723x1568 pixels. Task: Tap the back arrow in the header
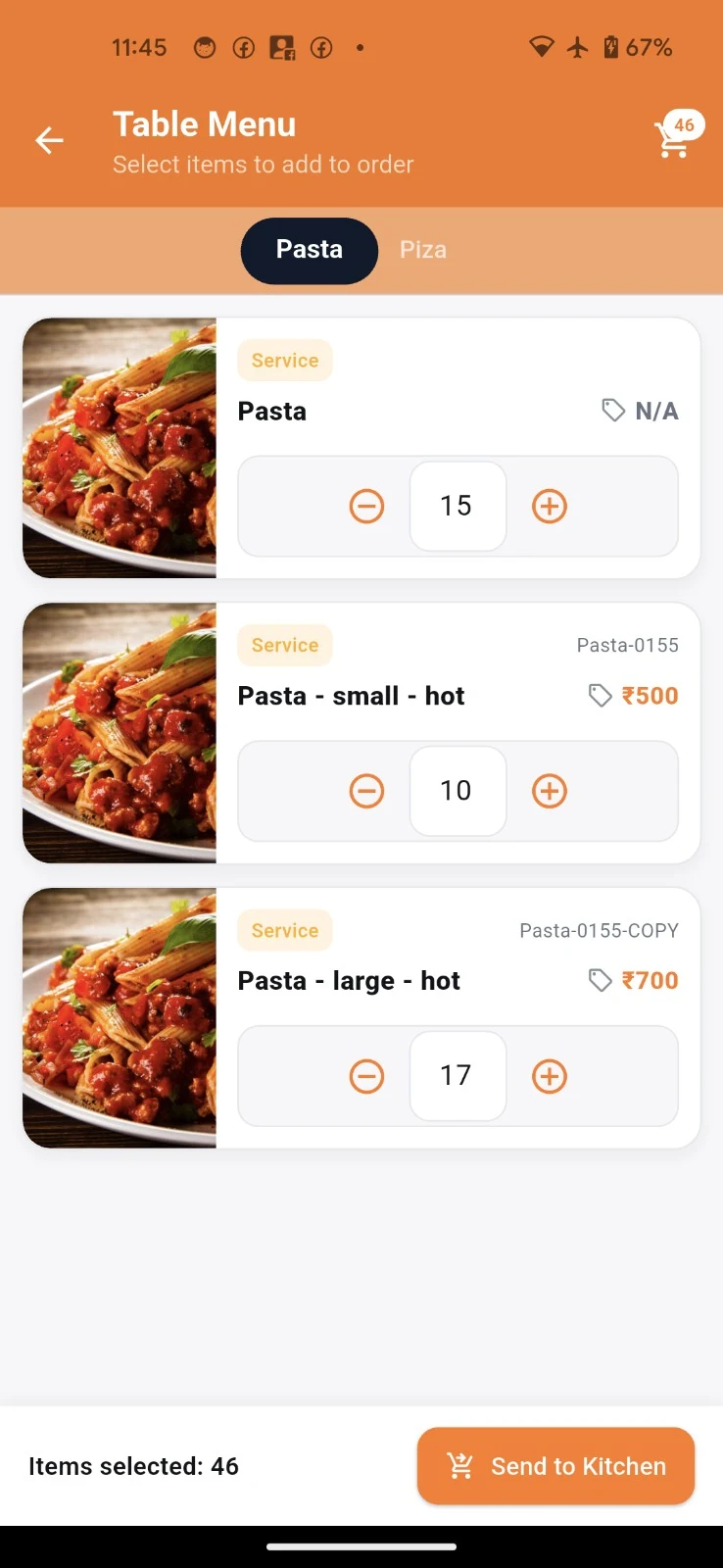point(49,140)
